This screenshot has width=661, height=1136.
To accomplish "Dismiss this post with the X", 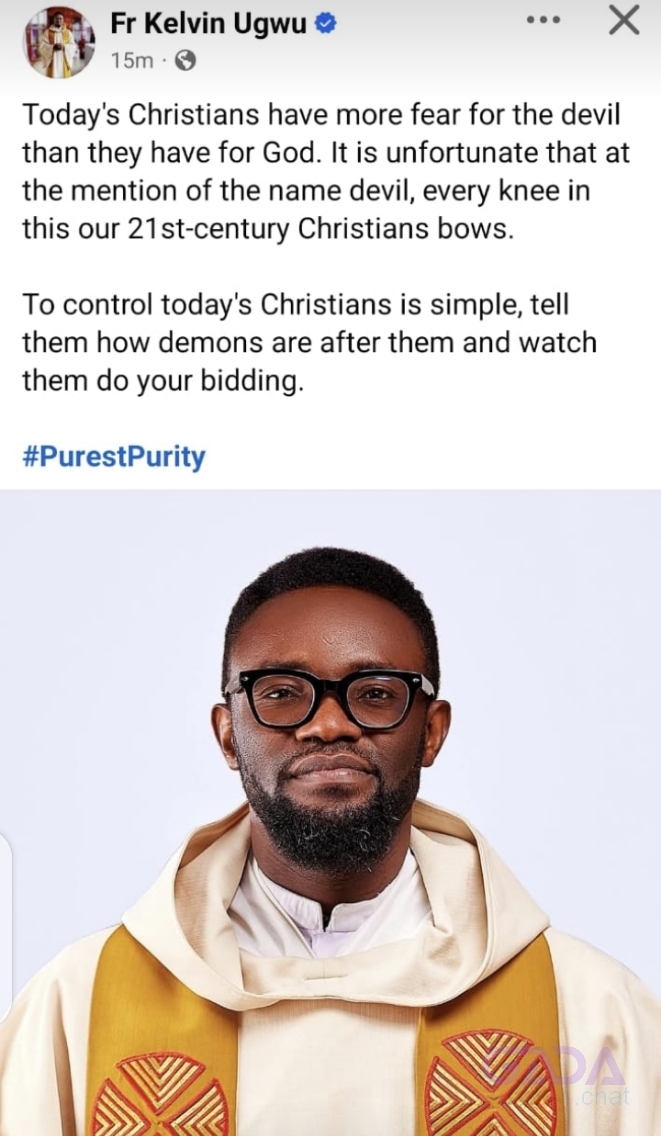I will click(624, 20).
